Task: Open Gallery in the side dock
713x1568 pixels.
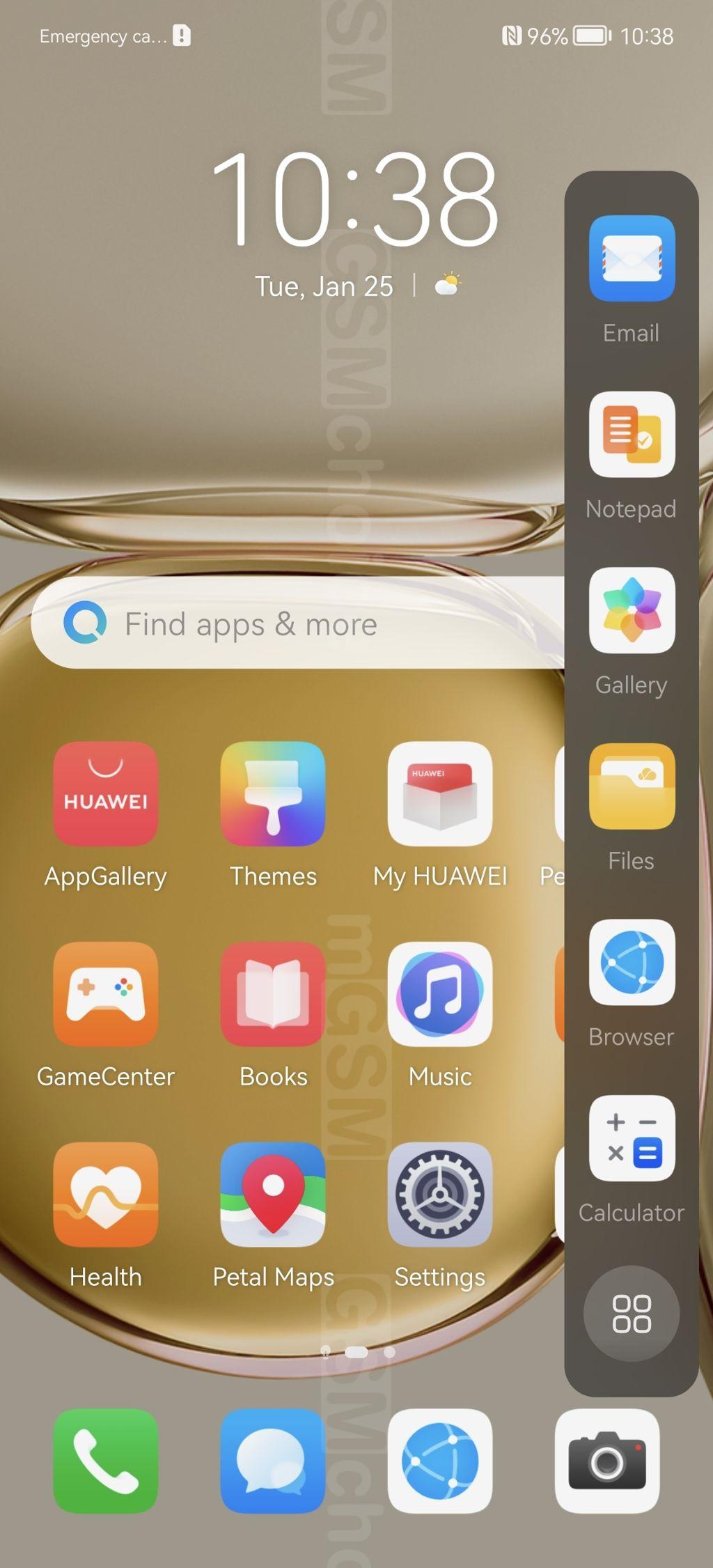Action: [632, 611]
